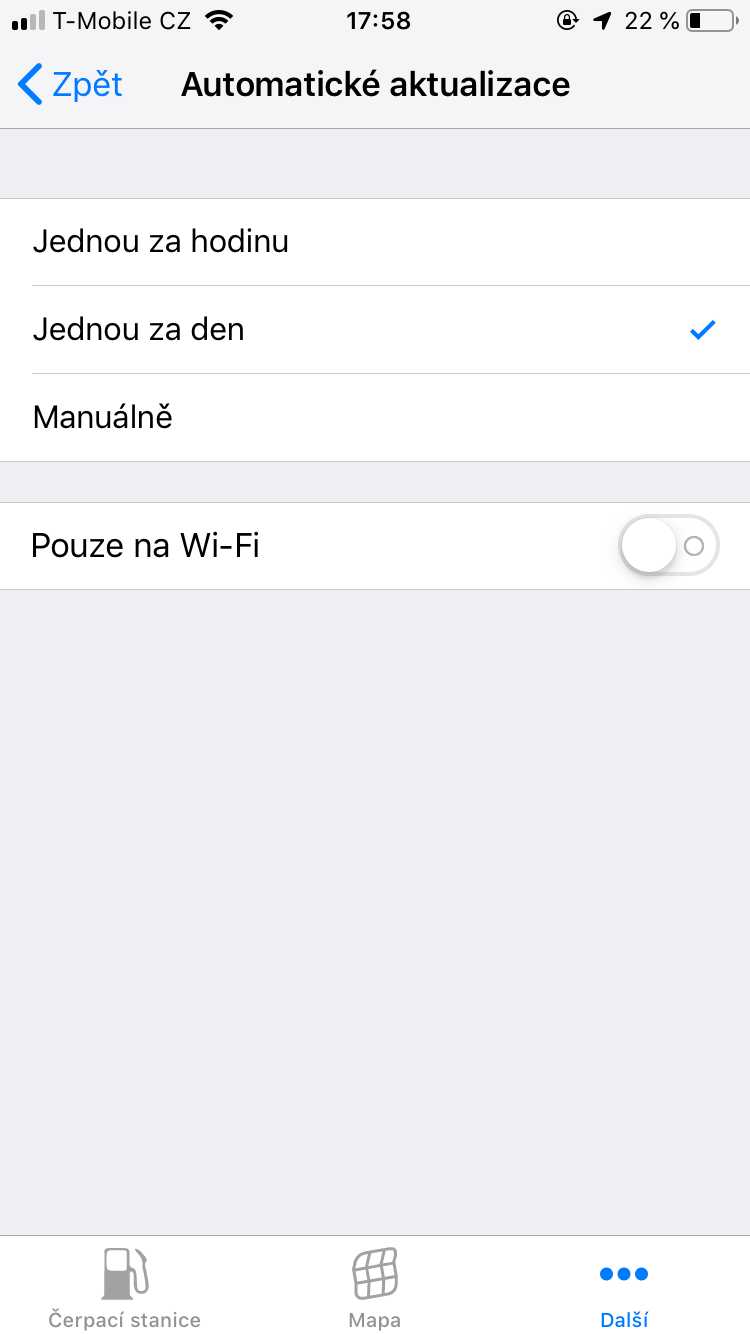Enable the Pouze na Wi-Fi switch
The width and height of the screenshot is (750, 1334).
point(668,546)
